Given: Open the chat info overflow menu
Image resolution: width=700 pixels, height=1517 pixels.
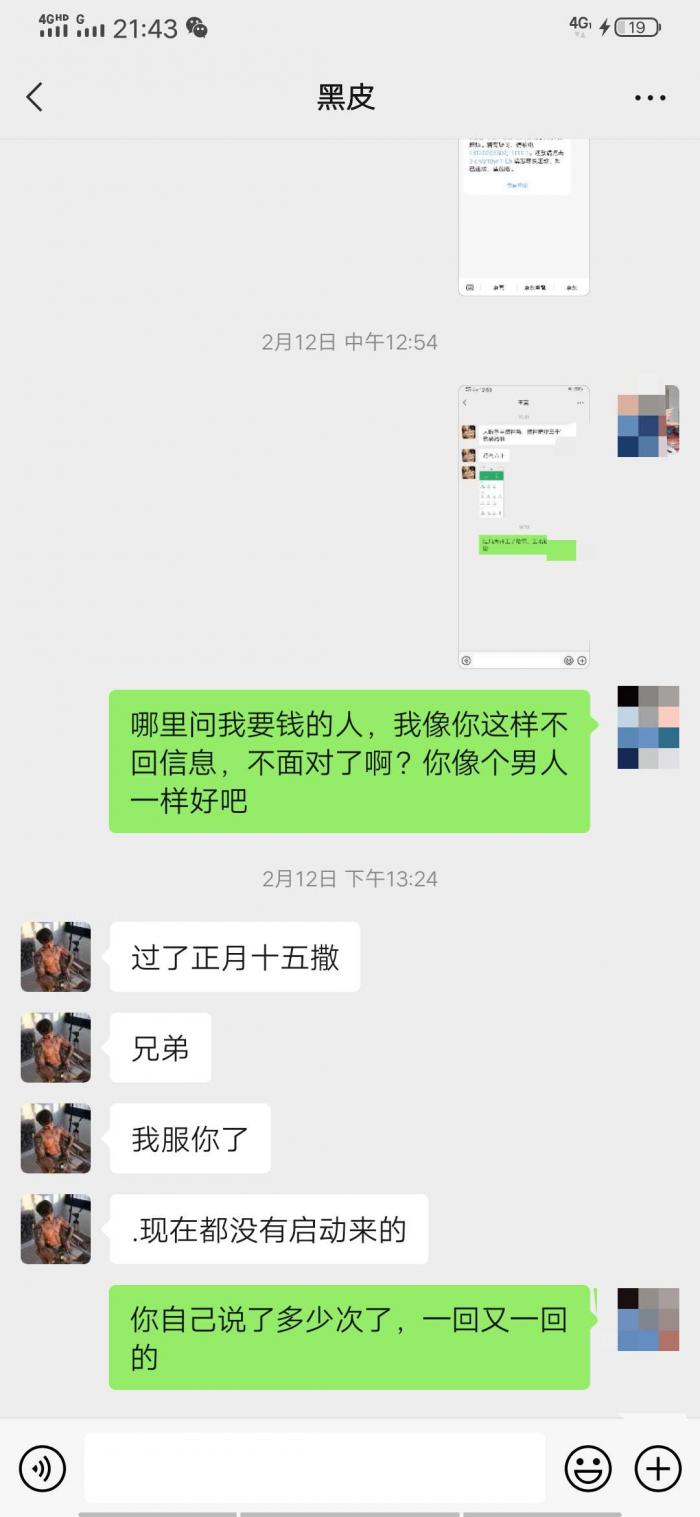Looking at the screenshot, I should coord(650,98).
